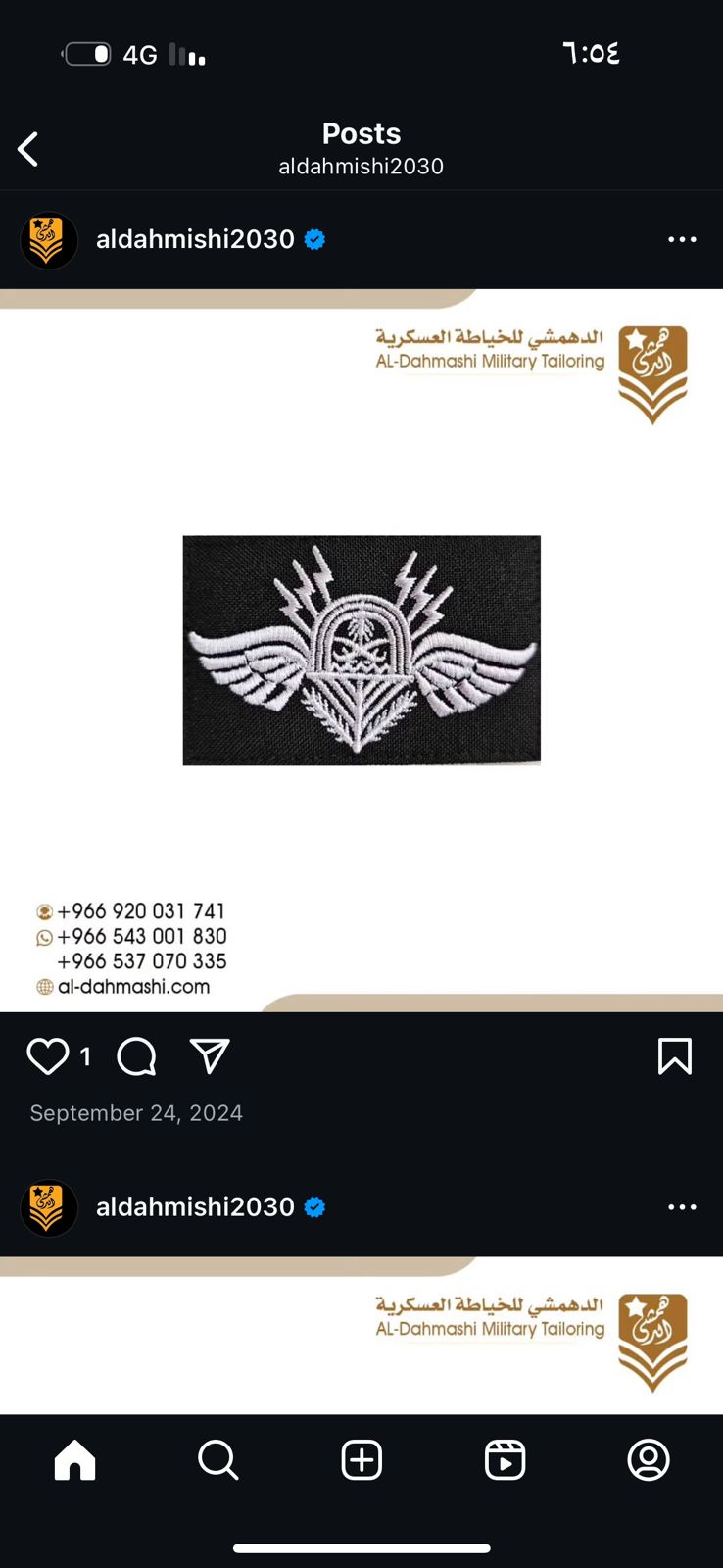Open comments on the September 24 post
Viewport: 723px width, 1568px height.
click(x=136, y=1056)
